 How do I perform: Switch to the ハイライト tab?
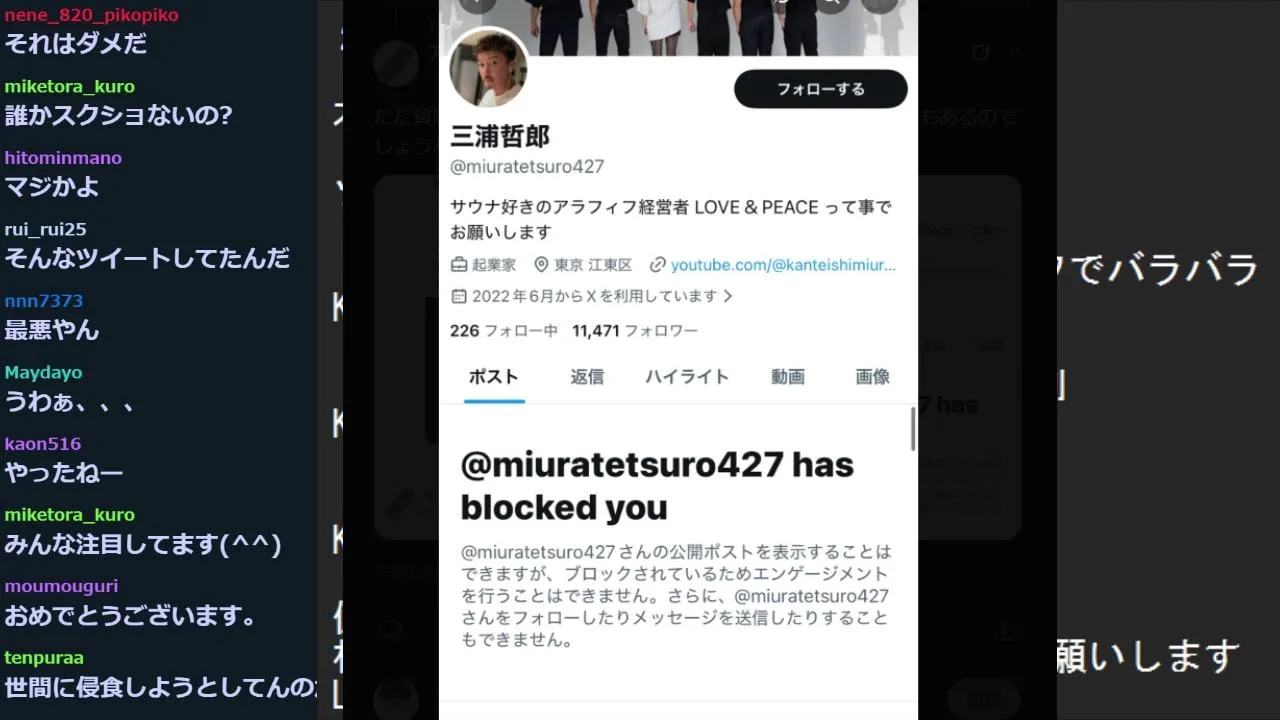686,377
